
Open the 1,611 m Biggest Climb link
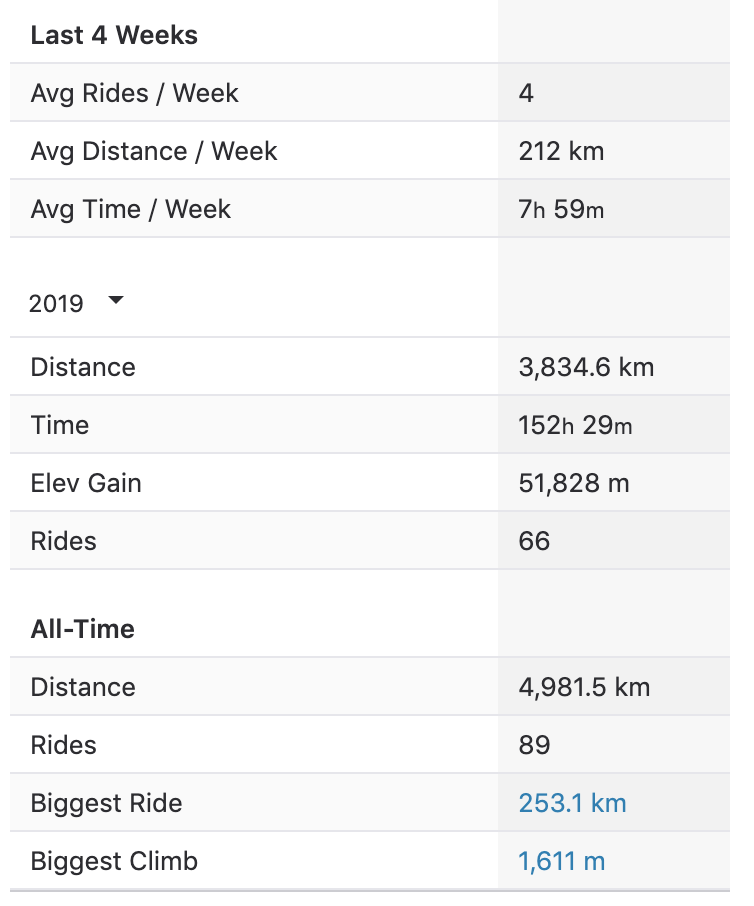pos(561,861)
